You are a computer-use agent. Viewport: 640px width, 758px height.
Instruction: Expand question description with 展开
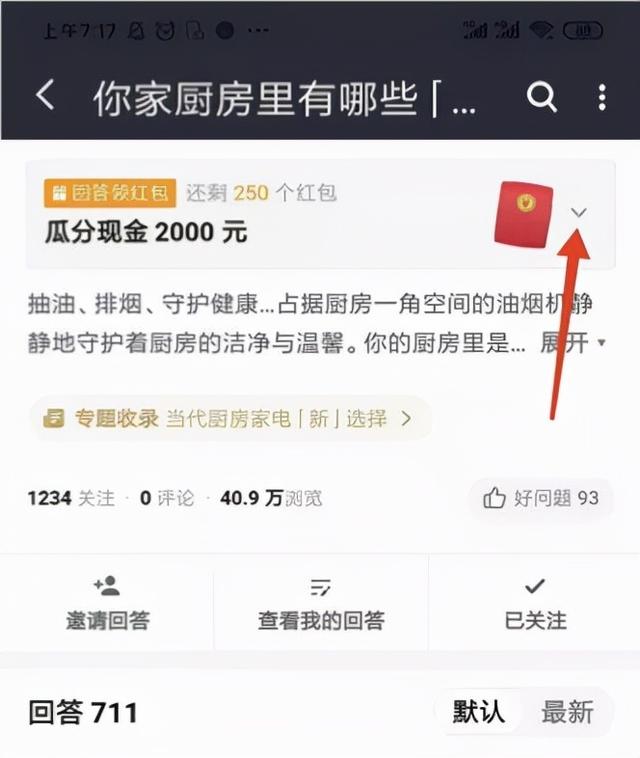(572, 343)
